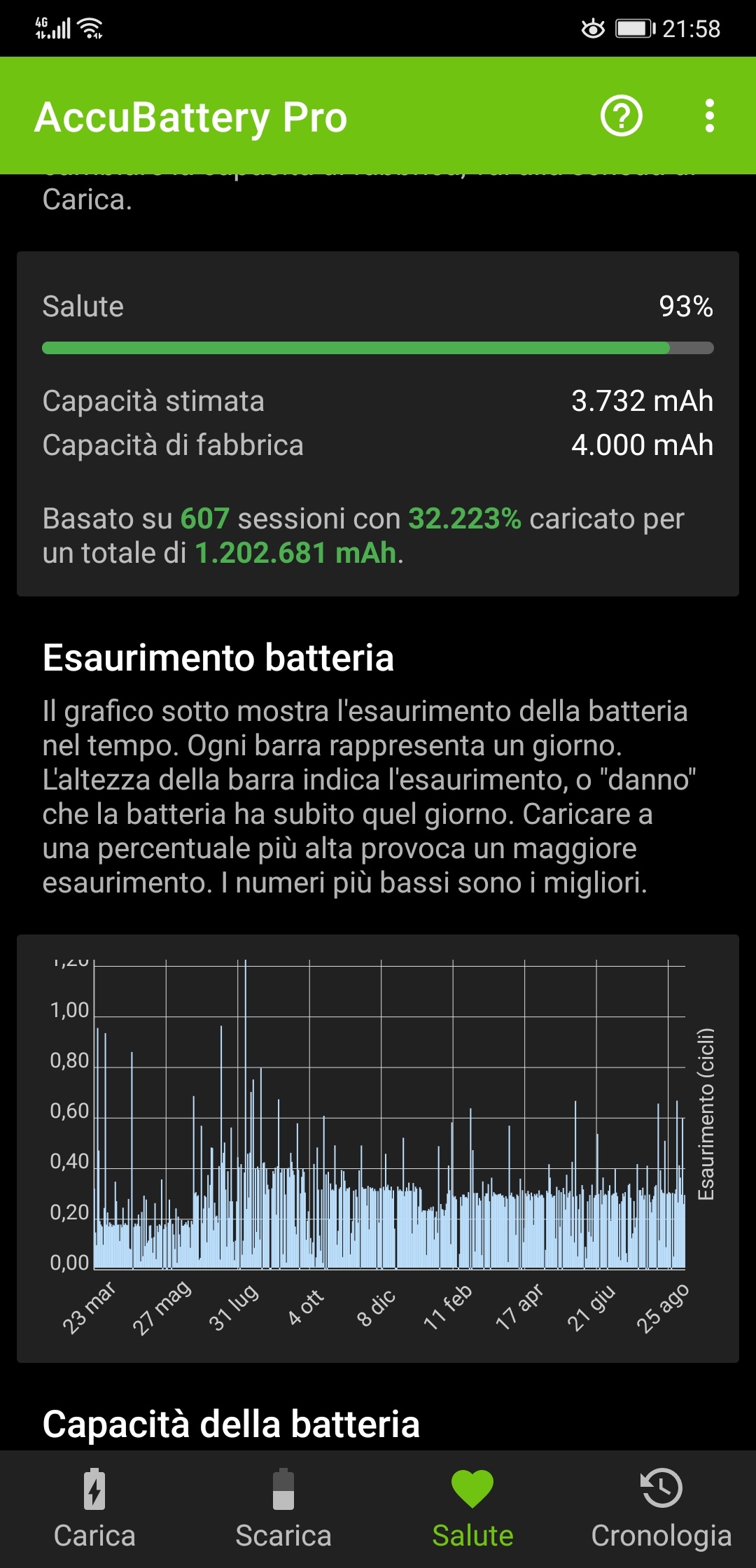Open the help question mark icon
This screenshot has height=1568, width=756.
(622, 115)
